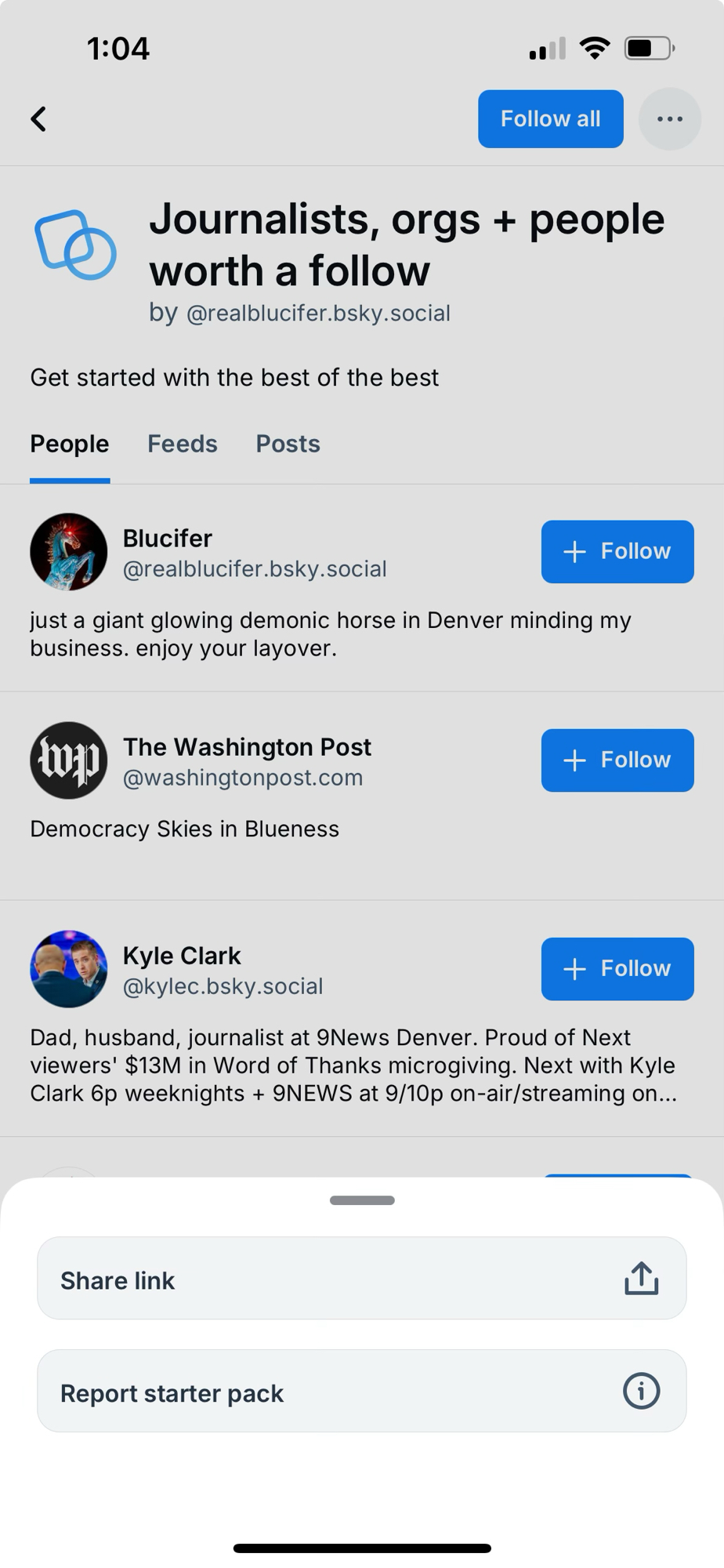
Task: Go back using the arrow
Action: 38,119
